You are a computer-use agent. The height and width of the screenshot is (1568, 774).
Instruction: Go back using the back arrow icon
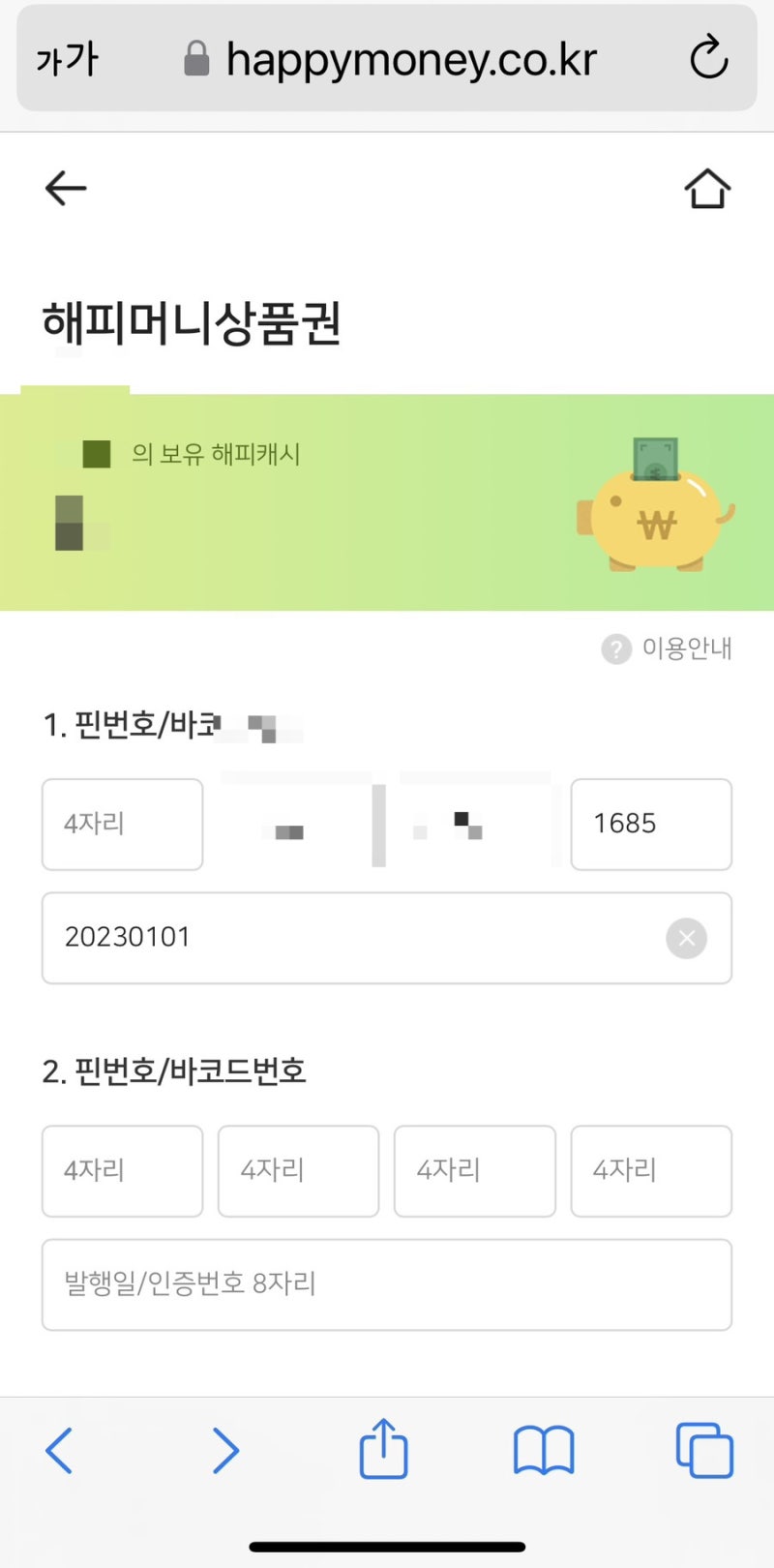[65, 189]
